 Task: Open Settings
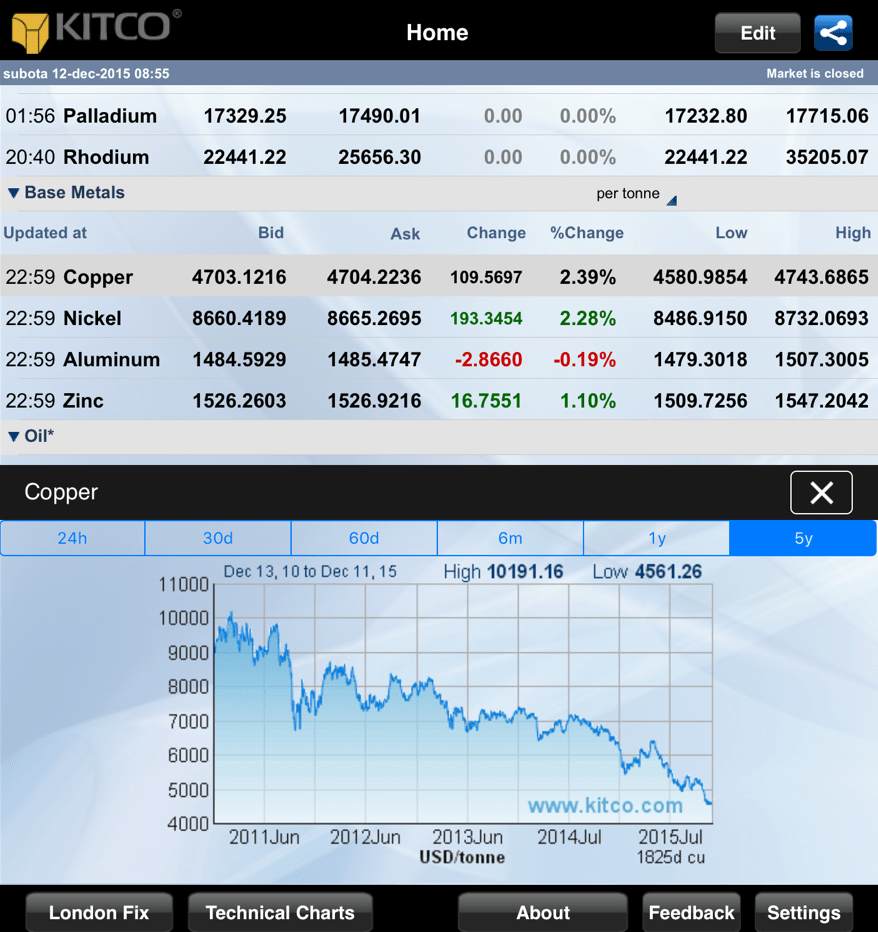803,912
